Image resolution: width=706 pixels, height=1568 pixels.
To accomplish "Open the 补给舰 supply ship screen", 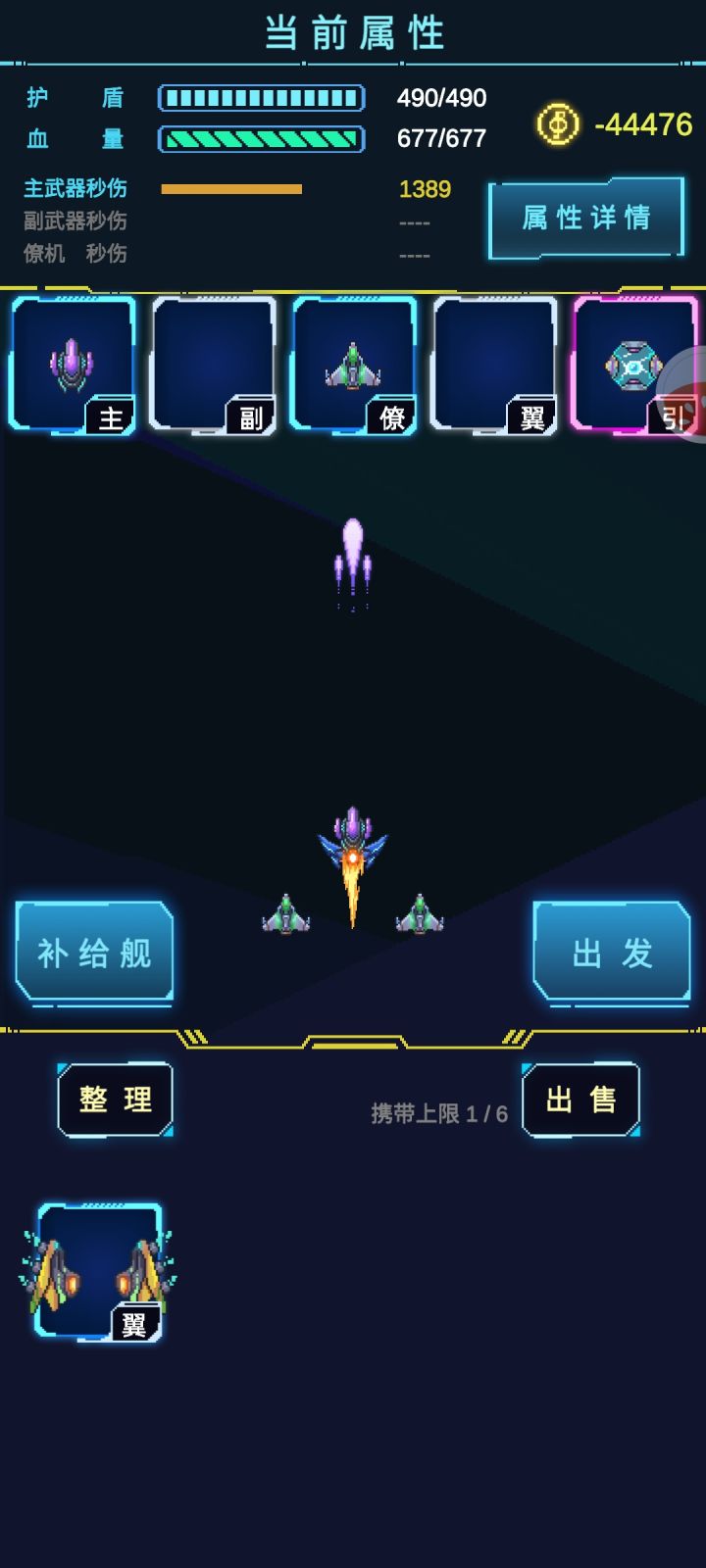I will pyautogui.click(x=93, y=952).
